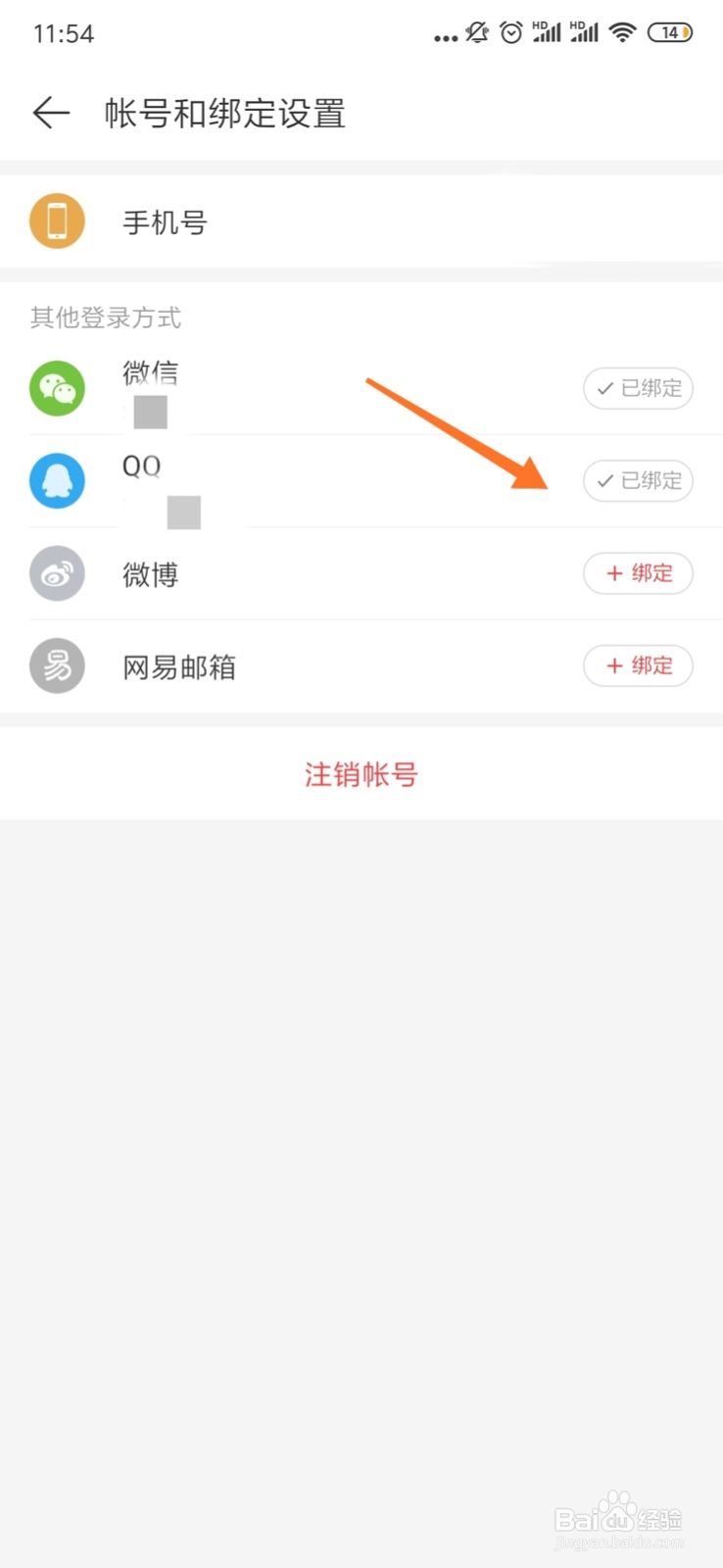Viewport: 723px width, 1568px height.
Task: Open 注销帐号 to deactivate account
Action: click(x=361, y=774)
